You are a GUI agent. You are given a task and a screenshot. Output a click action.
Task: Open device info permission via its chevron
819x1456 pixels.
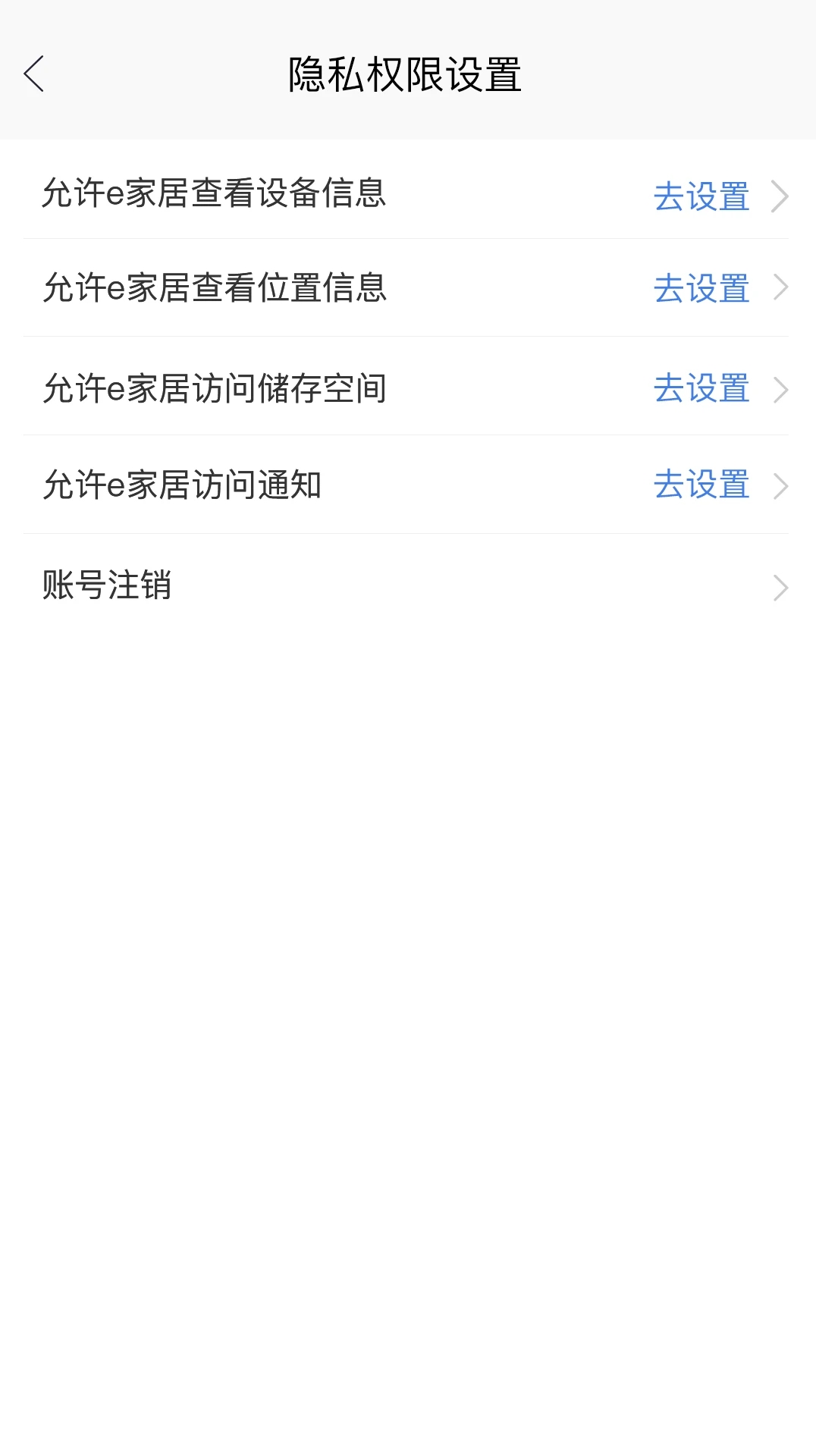pyautogui.click(x=782, y=197)
